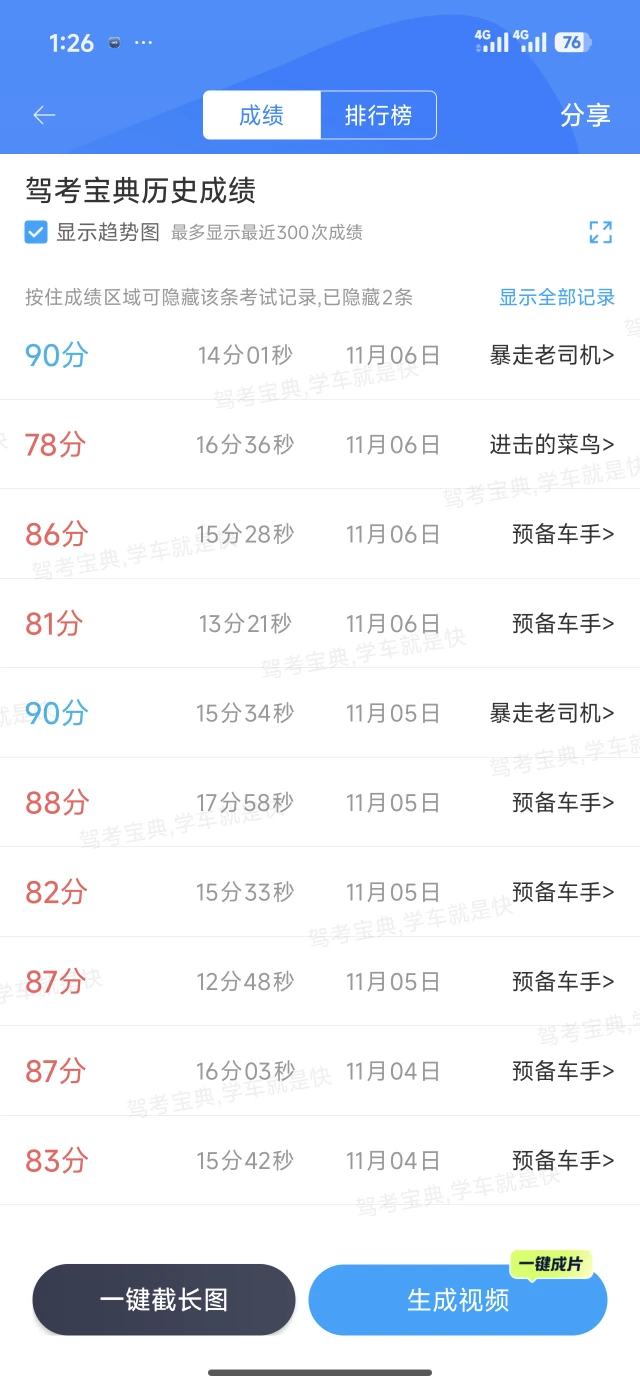Generate a video with 生成视频

tap(458, 1300)
